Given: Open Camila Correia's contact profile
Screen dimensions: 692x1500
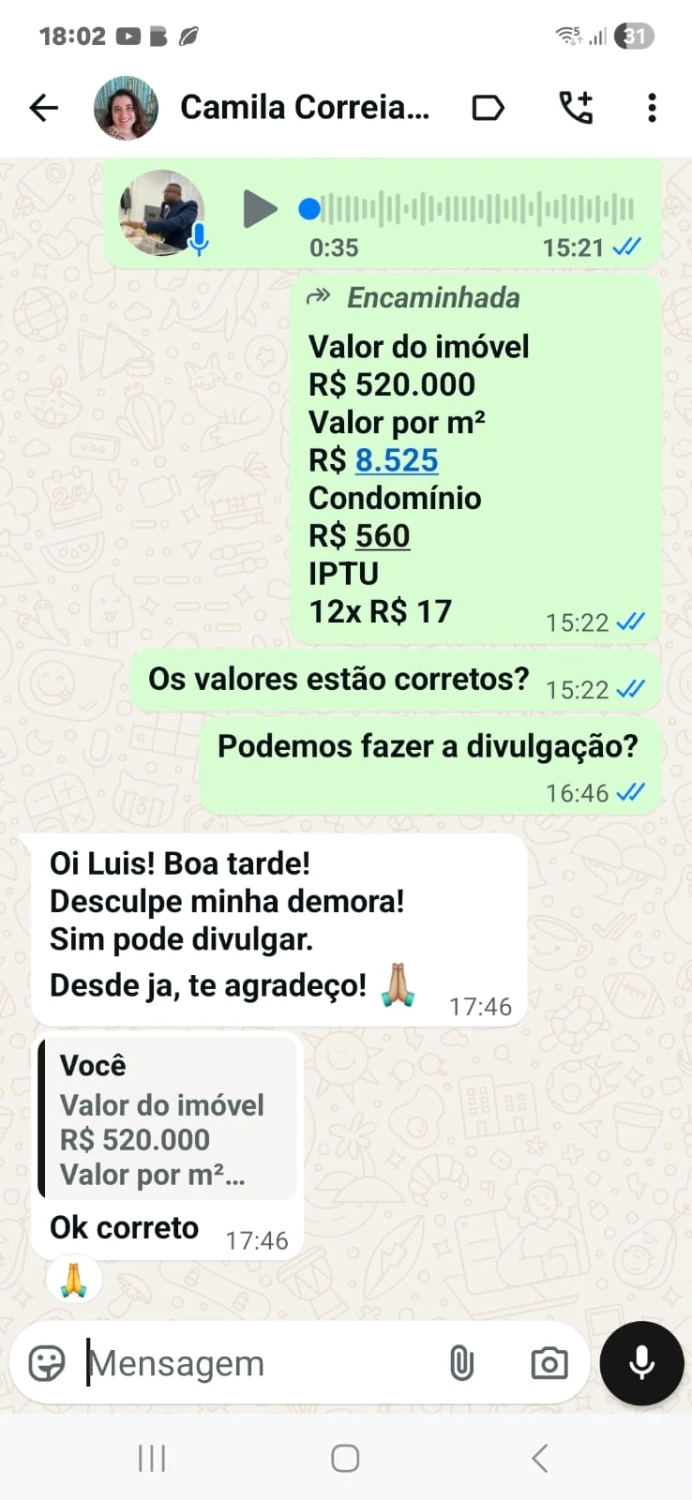Looking at the screenshot, I should 304,108.
